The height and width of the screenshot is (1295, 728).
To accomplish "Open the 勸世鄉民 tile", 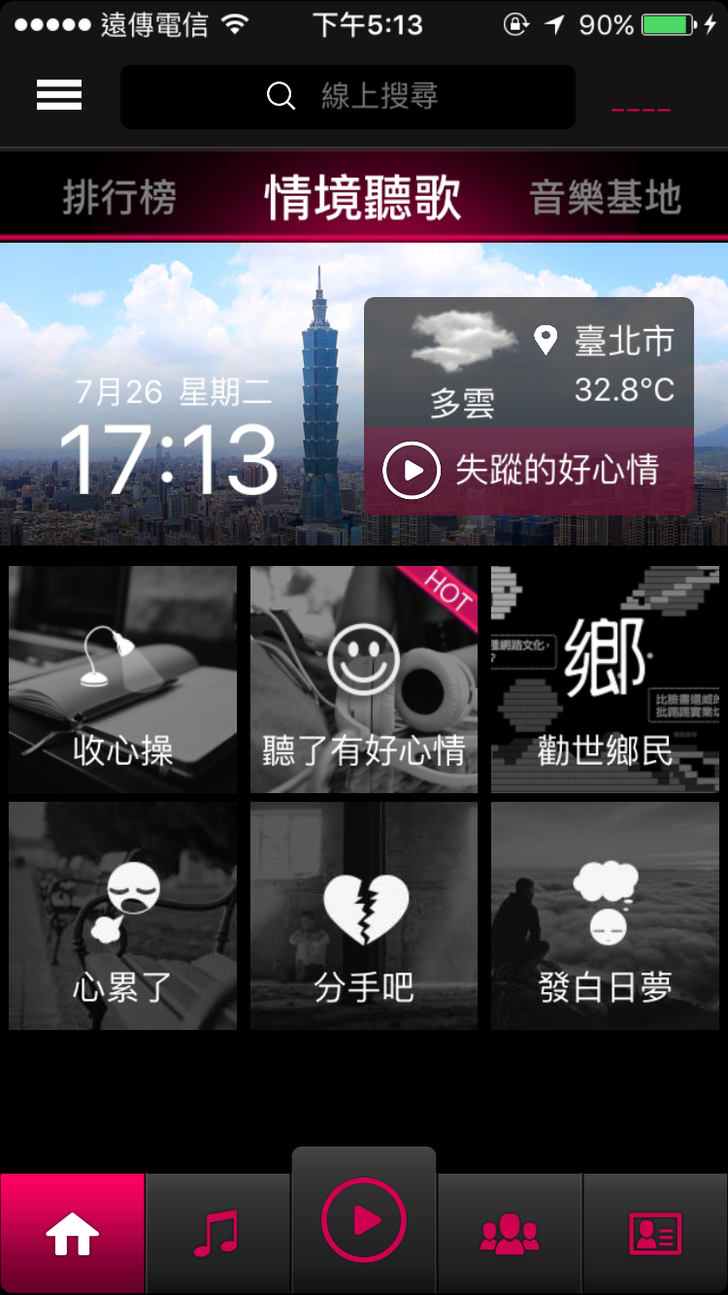I will 605,679.
